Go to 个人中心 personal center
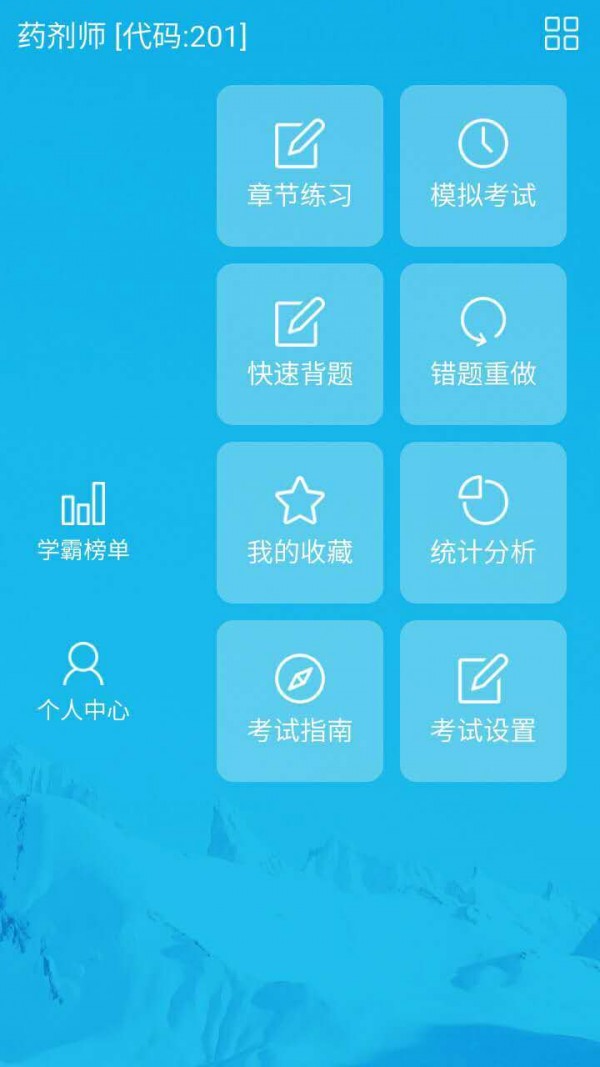Screen dimensions: 600x1067 tap(83, 682)
